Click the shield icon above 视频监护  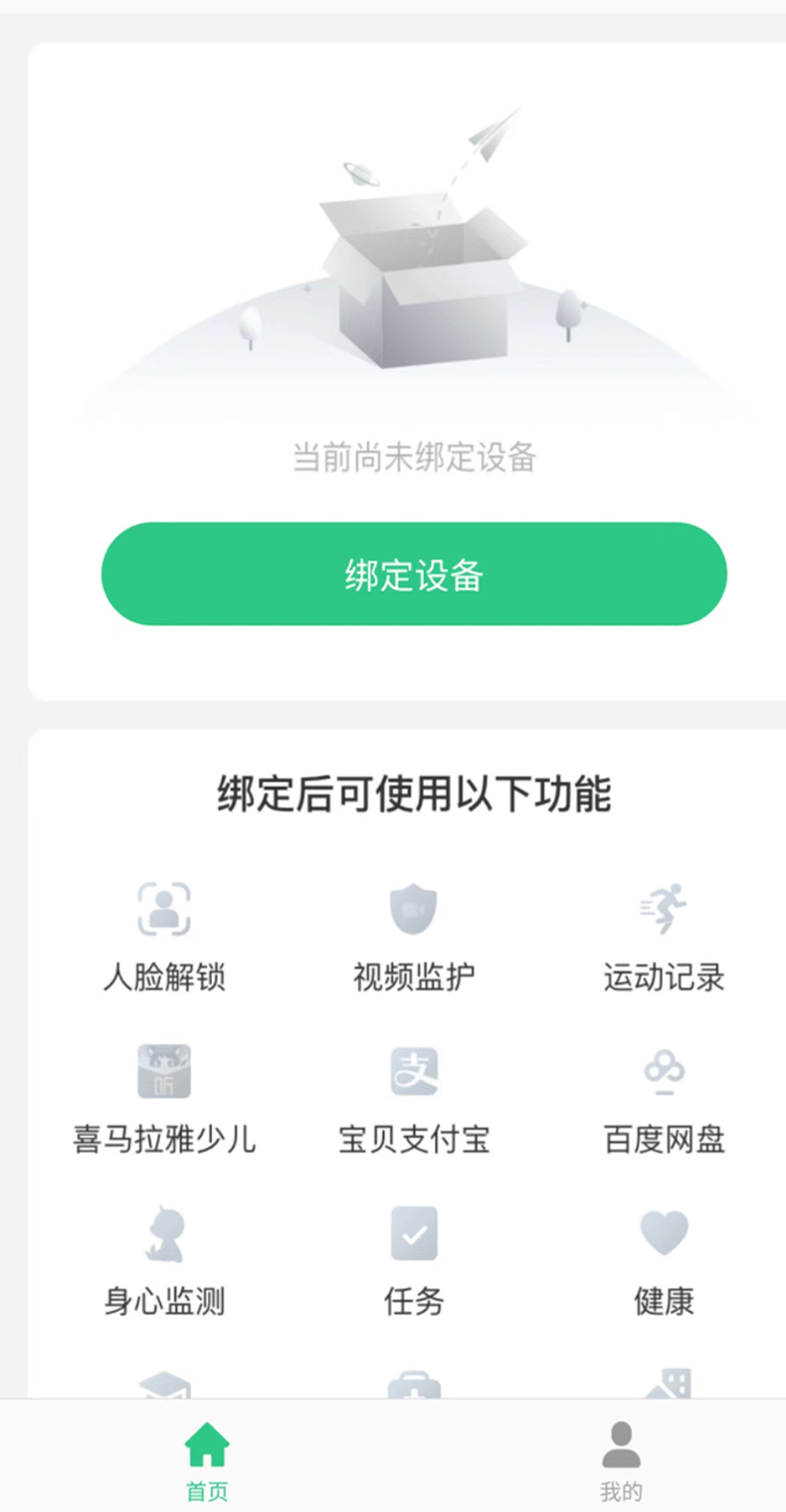coord(413,907)
